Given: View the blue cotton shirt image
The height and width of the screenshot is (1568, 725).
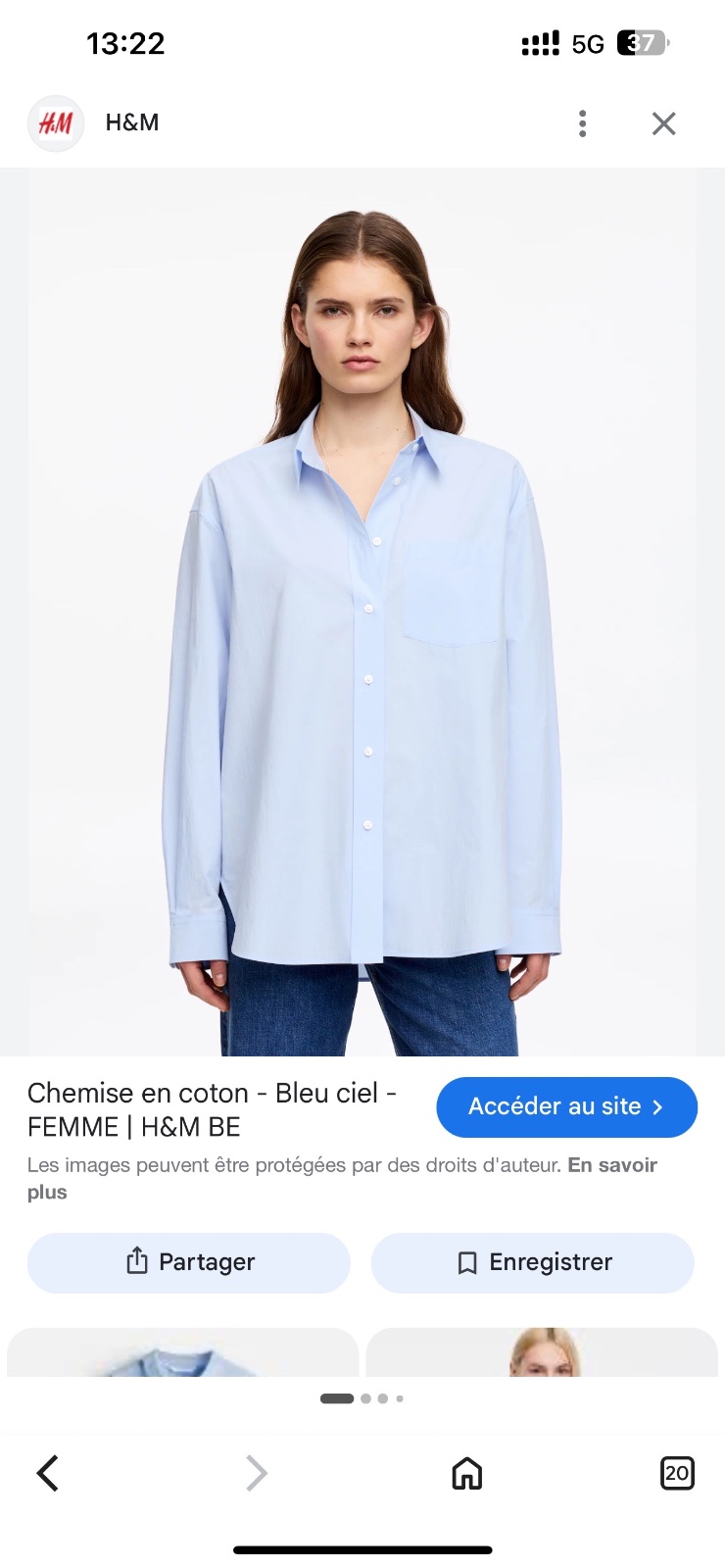Looking at the screenshot, I should [362, 612].
